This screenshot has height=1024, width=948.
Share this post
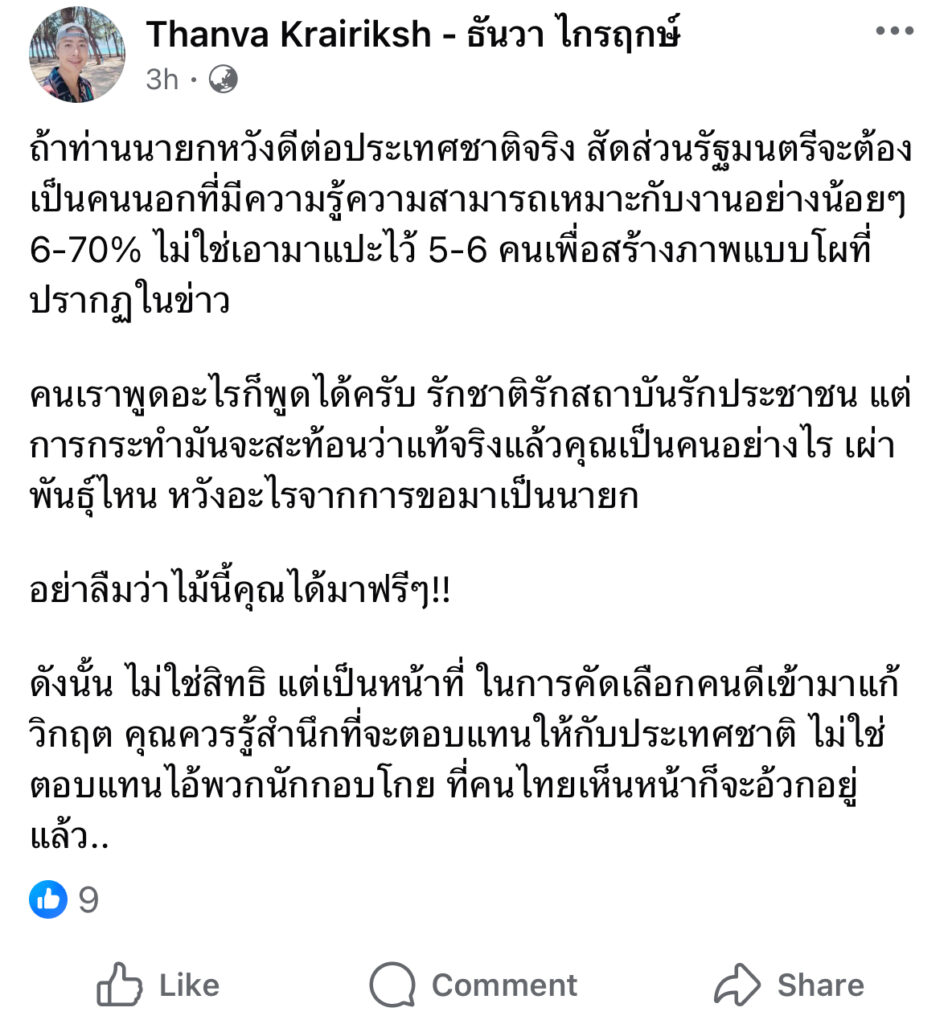(789, 985)
